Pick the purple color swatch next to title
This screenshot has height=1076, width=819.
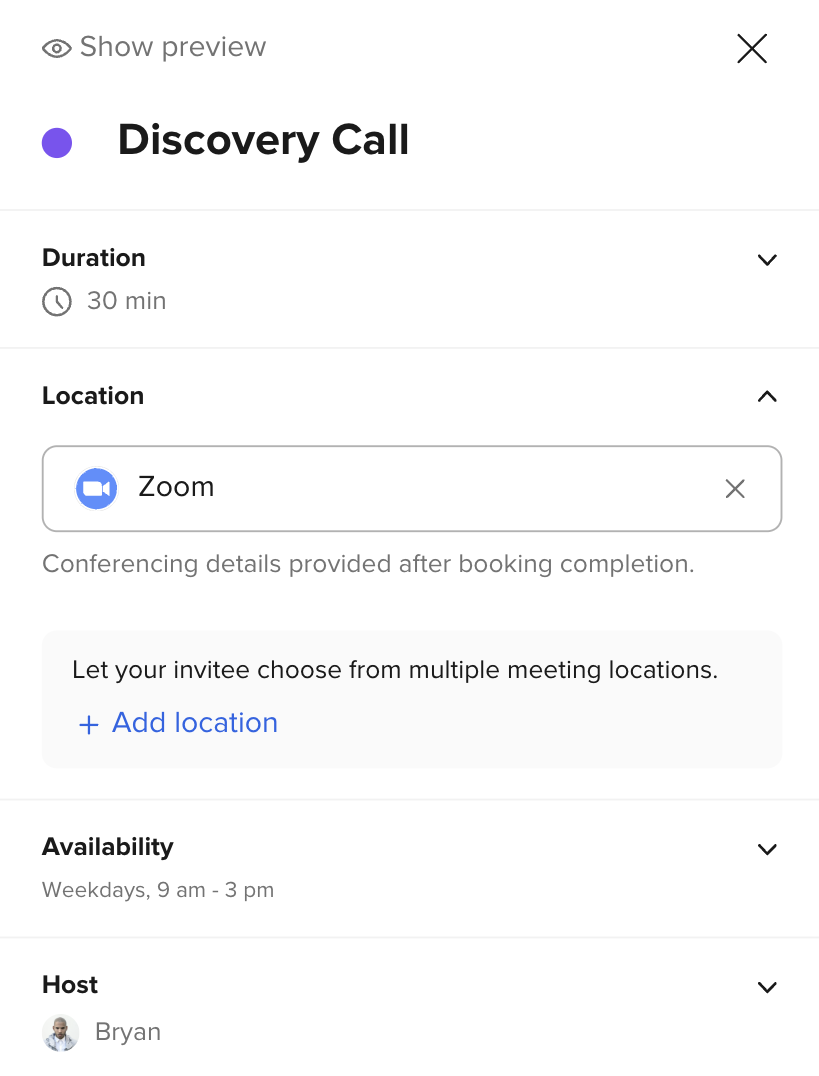[57, 142]
